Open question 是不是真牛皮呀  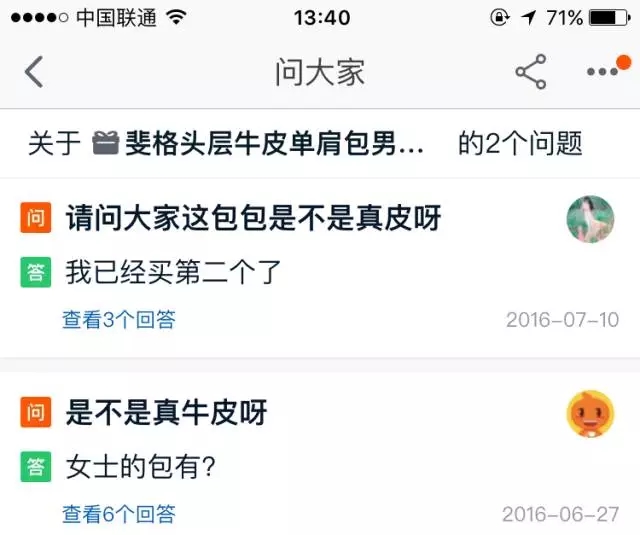coord(166,412)
